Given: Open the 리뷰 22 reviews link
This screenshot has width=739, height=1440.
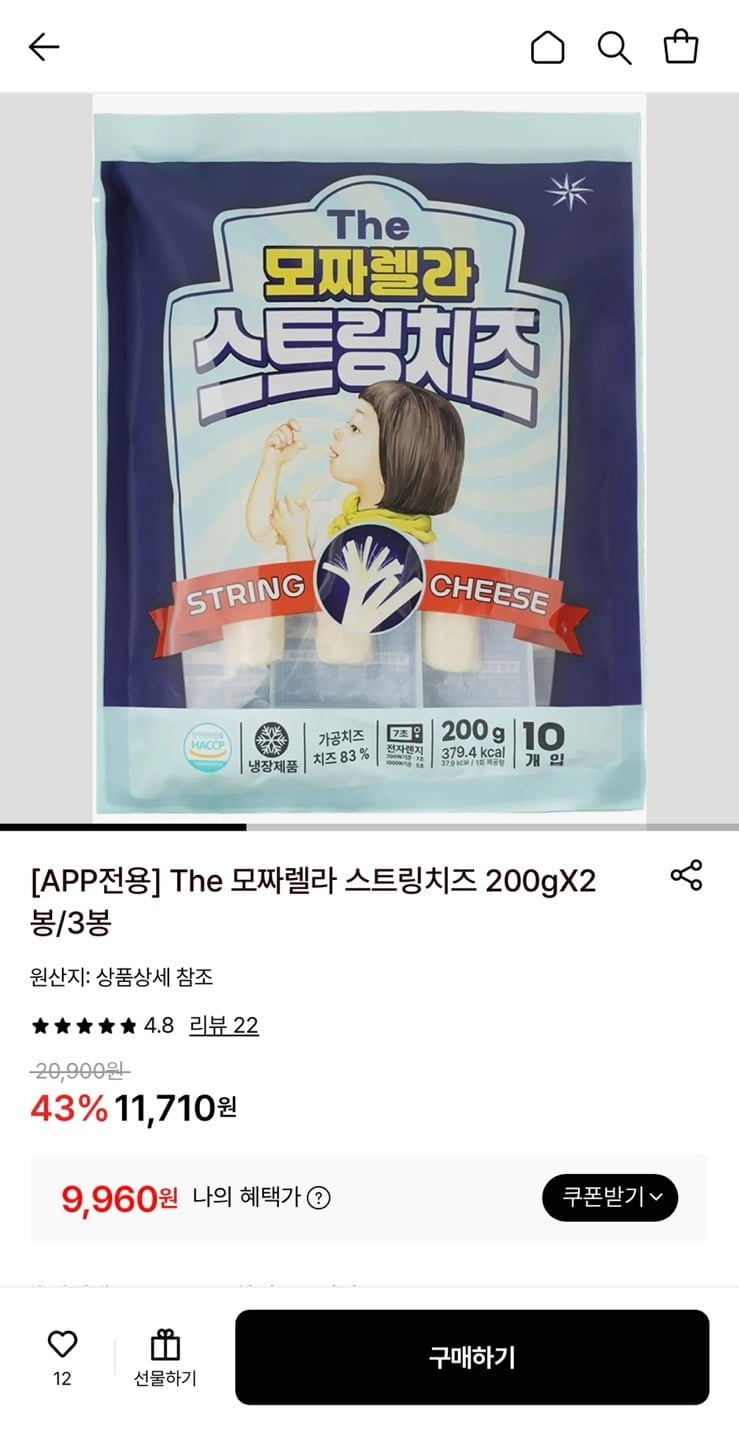Looking at the screenshot, I should pos(224,1025).
